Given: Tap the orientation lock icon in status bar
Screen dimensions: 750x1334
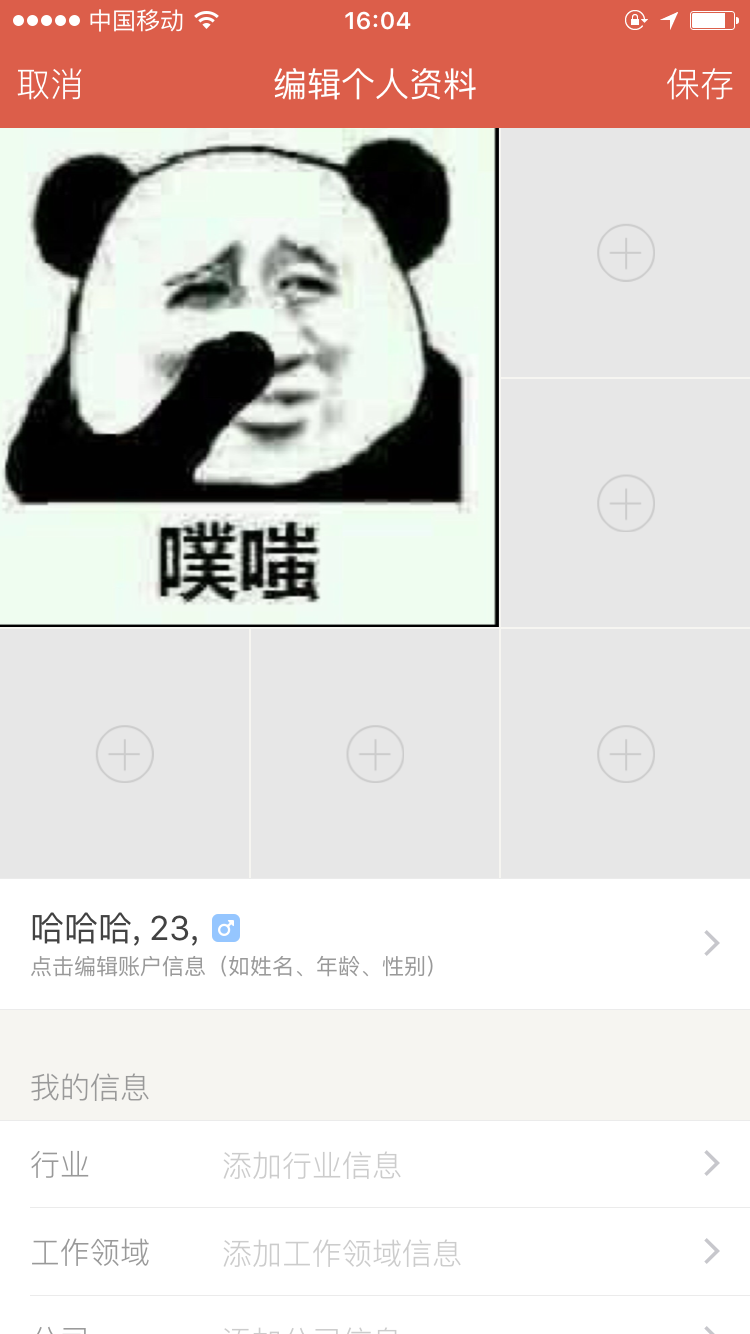Looking at the screenshot, I should [x=636, y=19].
